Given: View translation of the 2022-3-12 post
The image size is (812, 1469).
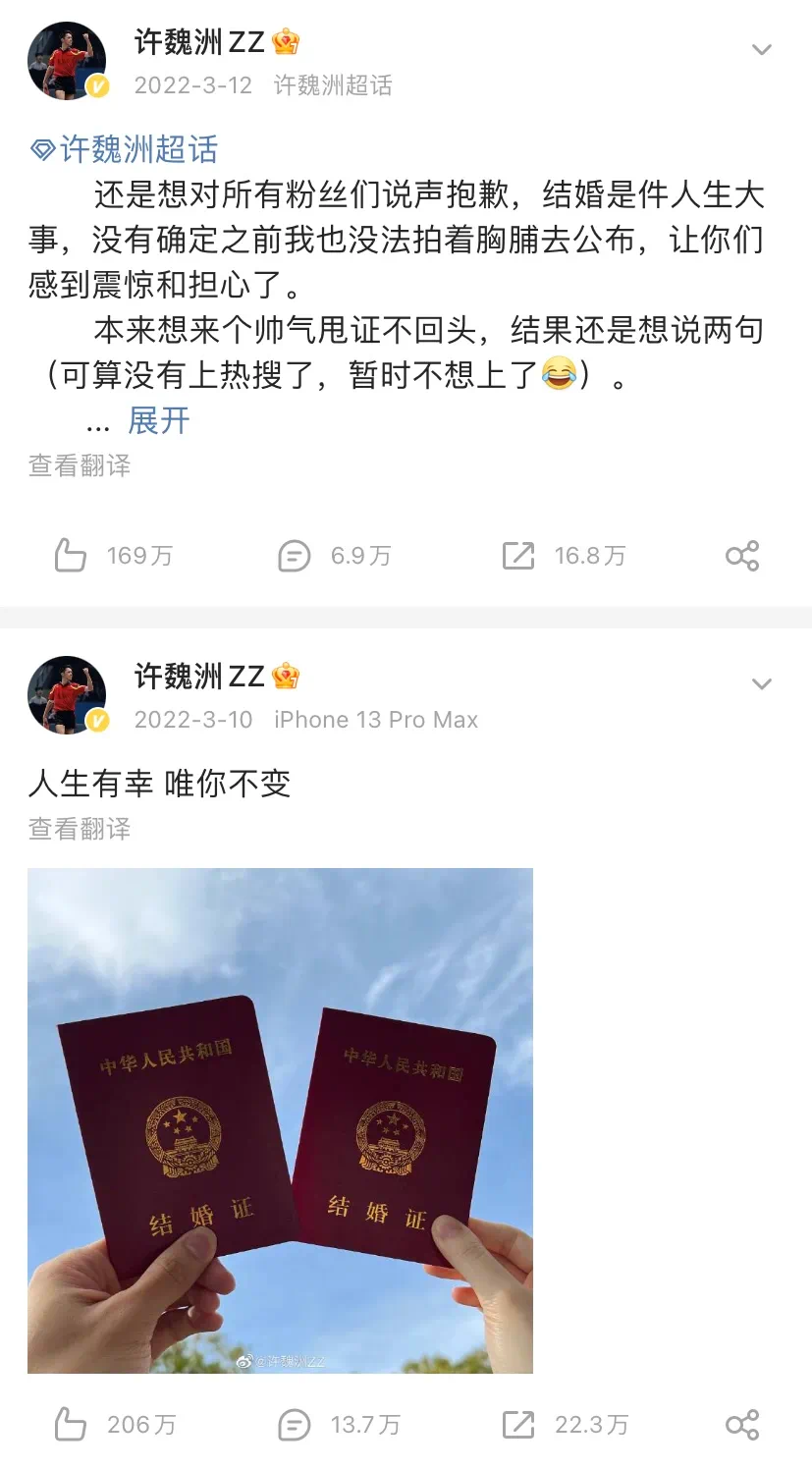Looking at the screenshot, I should click(x=80, y=465).
